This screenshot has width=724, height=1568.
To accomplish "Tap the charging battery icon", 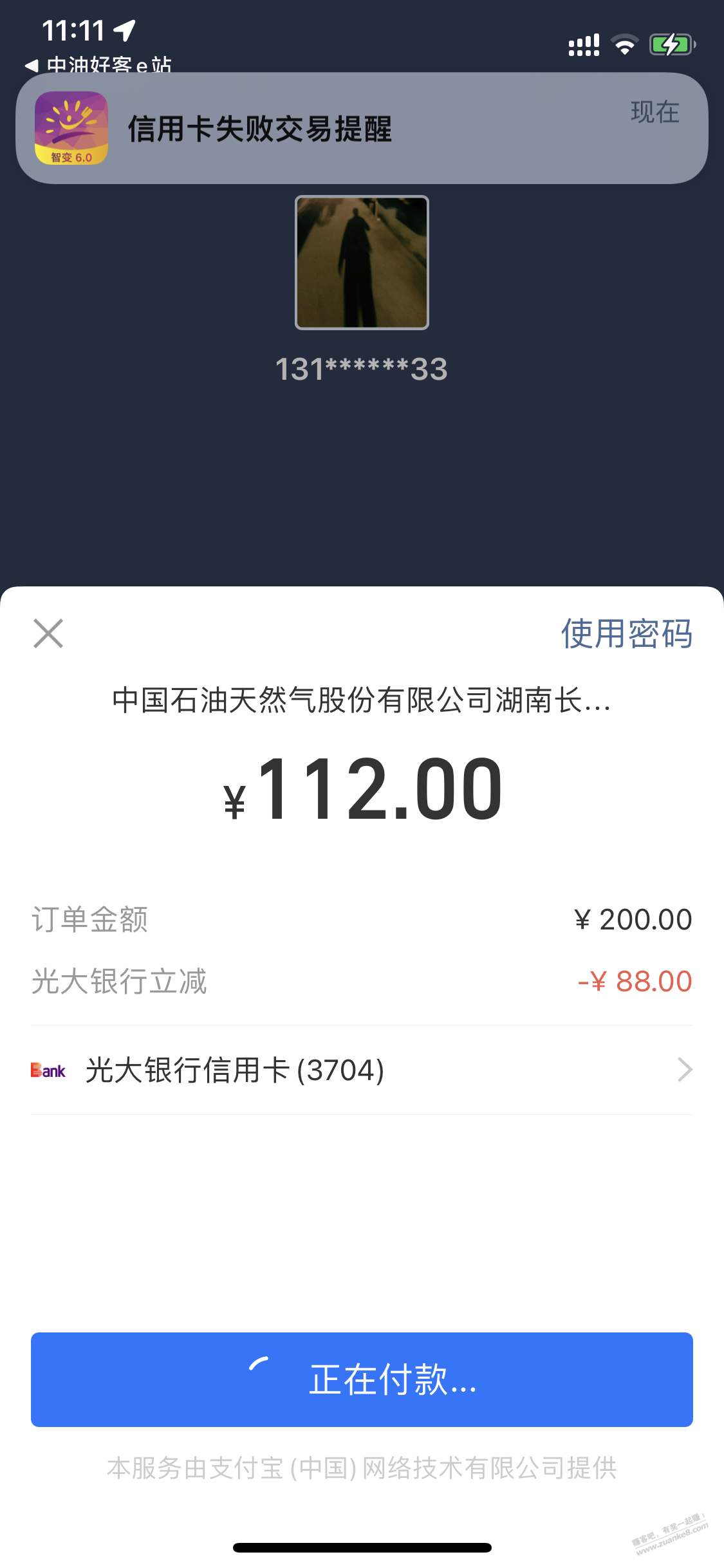I will (671, 43).
